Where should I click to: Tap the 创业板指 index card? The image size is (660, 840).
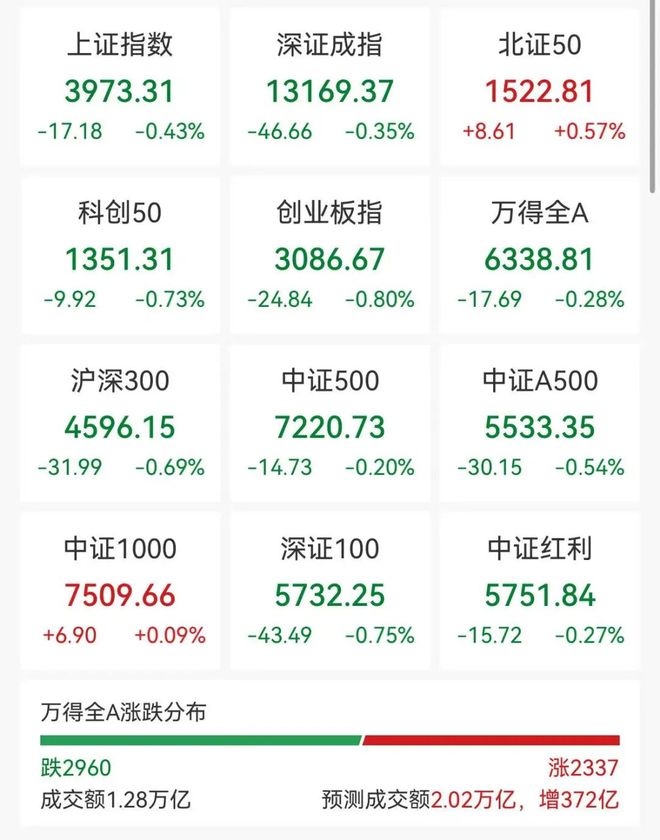click(x=329, y=256)
